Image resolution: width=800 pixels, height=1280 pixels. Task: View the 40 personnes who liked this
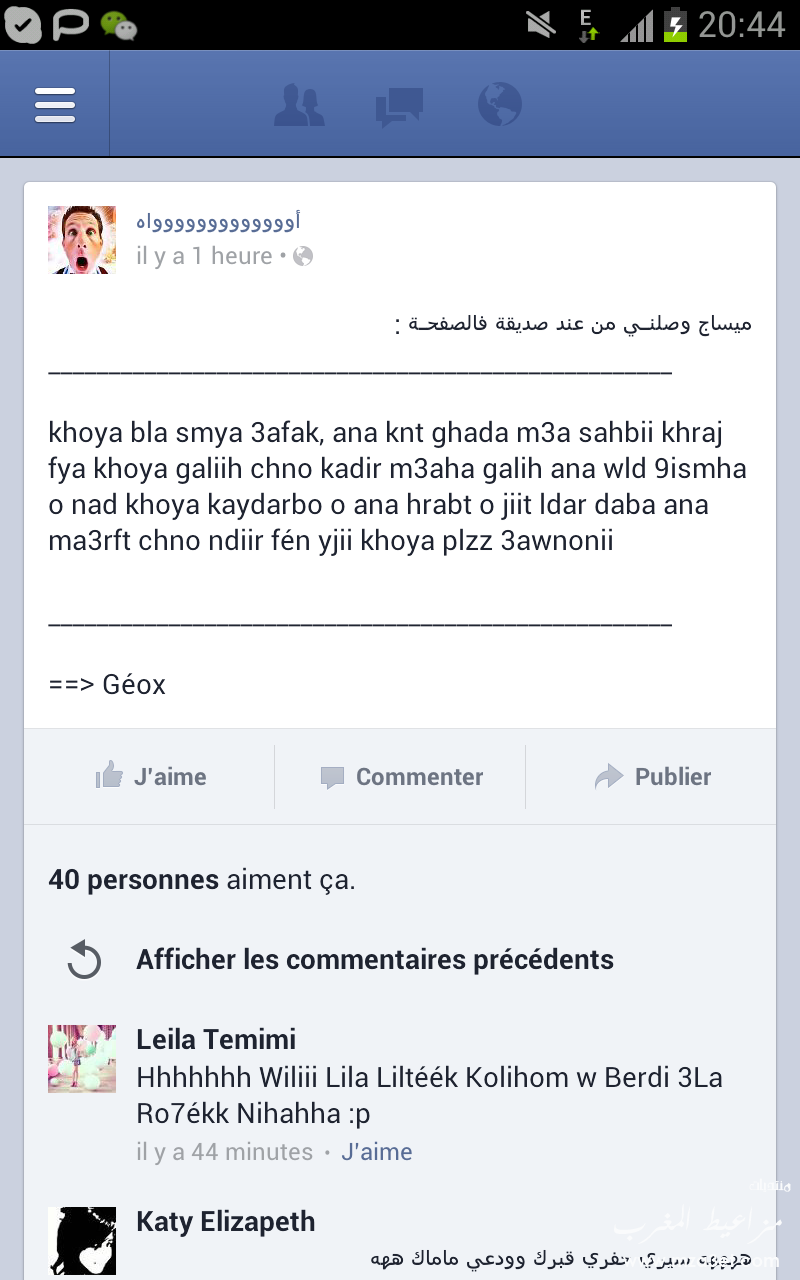pos(133,880)
